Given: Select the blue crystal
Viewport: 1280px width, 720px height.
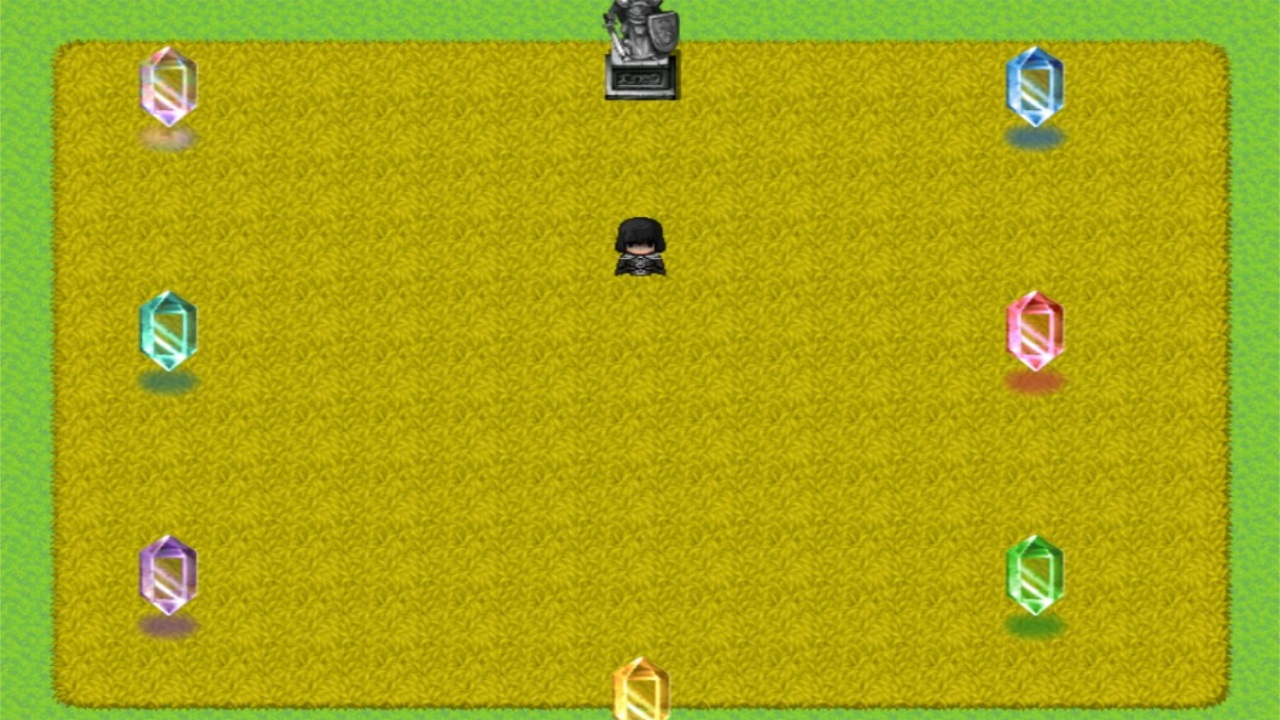Looking at the screenshot, I should (1034, 86).
